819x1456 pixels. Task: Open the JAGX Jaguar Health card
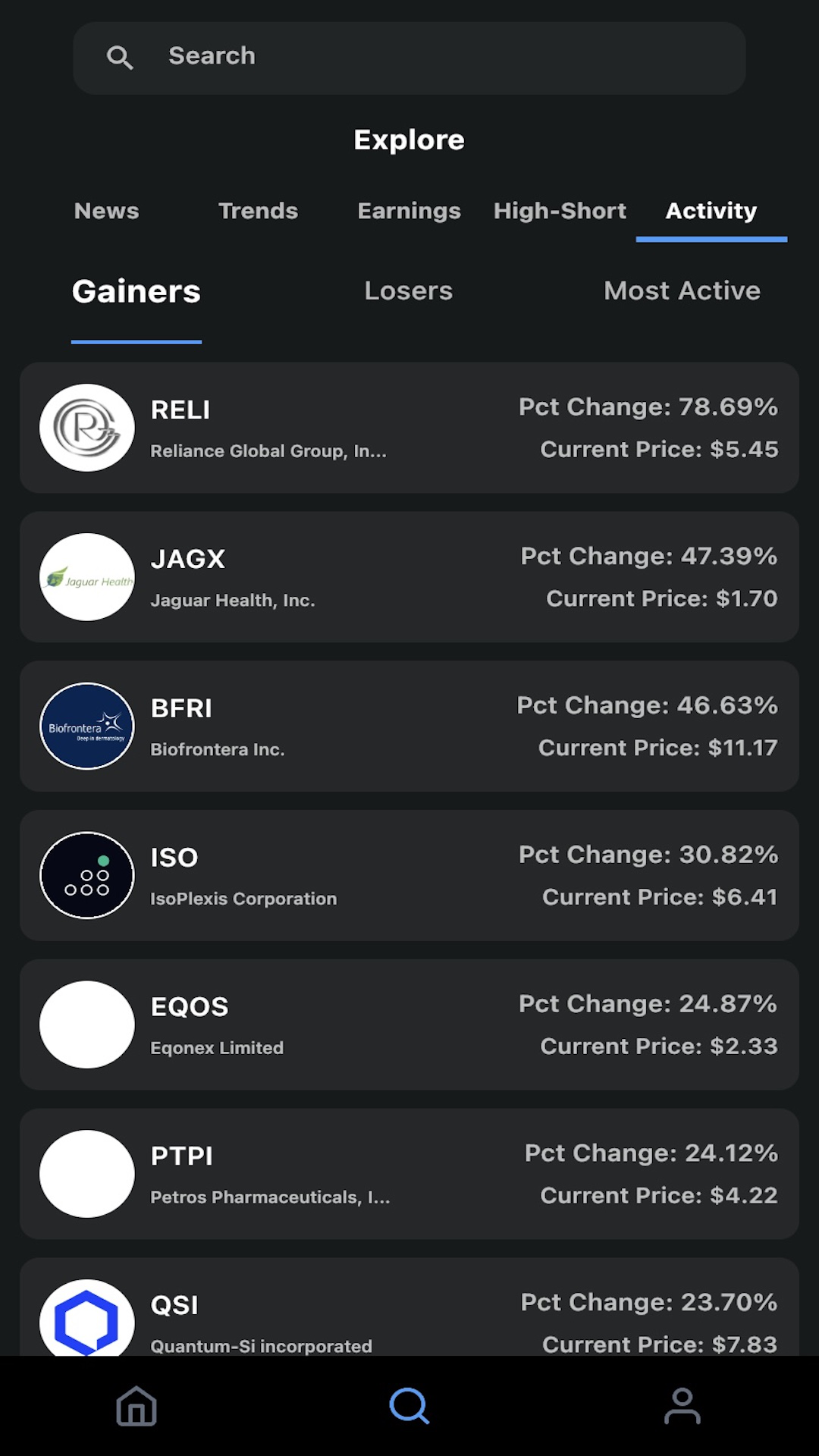[x=409, y=577]
